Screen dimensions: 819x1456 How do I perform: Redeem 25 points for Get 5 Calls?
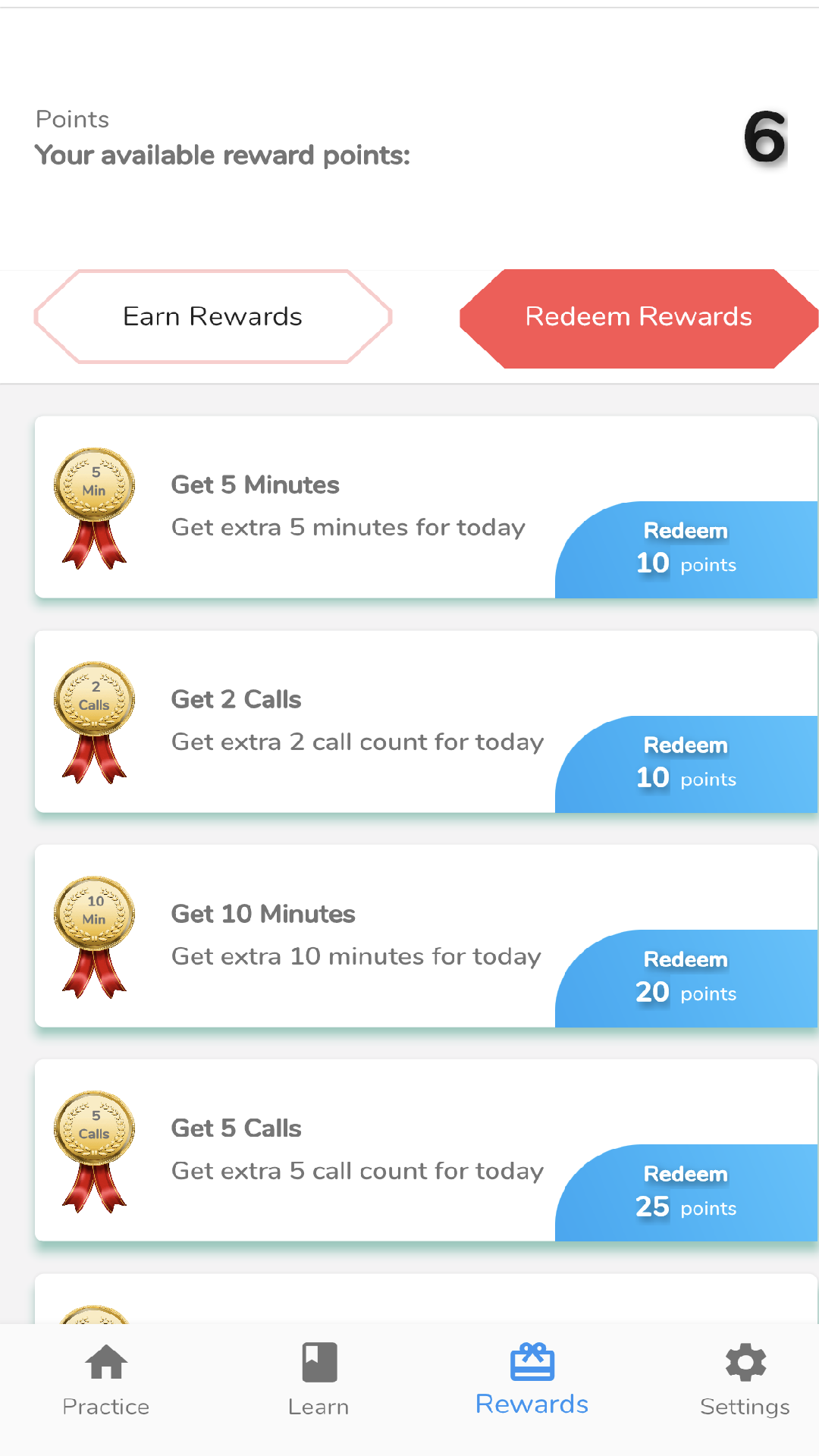(x=686, y=1192)
